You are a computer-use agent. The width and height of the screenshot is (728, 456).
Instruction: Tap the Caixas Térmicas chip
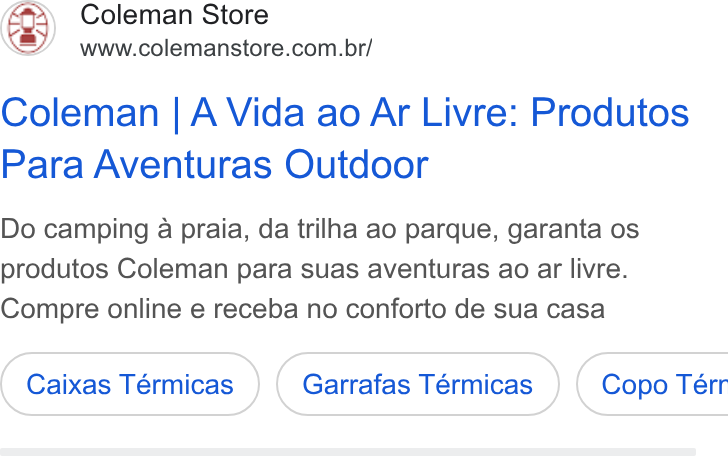pos(130,384)
